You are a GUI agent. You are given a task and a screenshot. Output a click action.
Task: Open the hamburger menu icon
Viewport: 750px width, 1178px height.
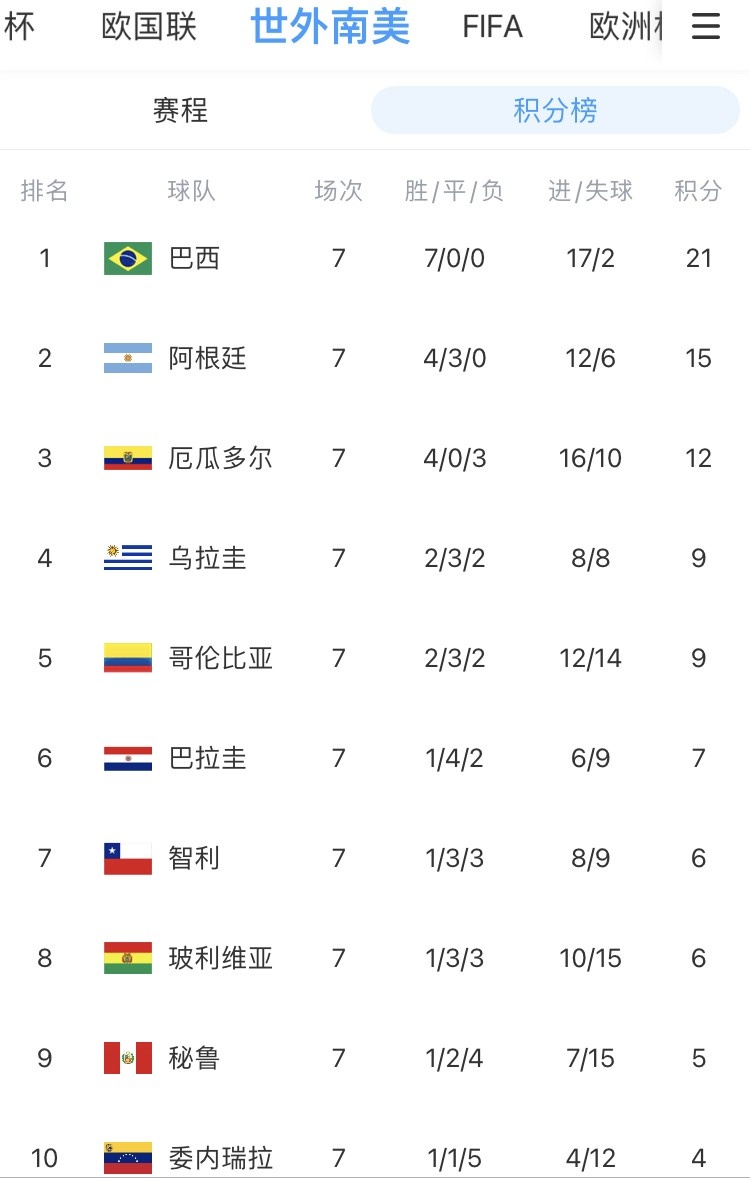(706, 28)
